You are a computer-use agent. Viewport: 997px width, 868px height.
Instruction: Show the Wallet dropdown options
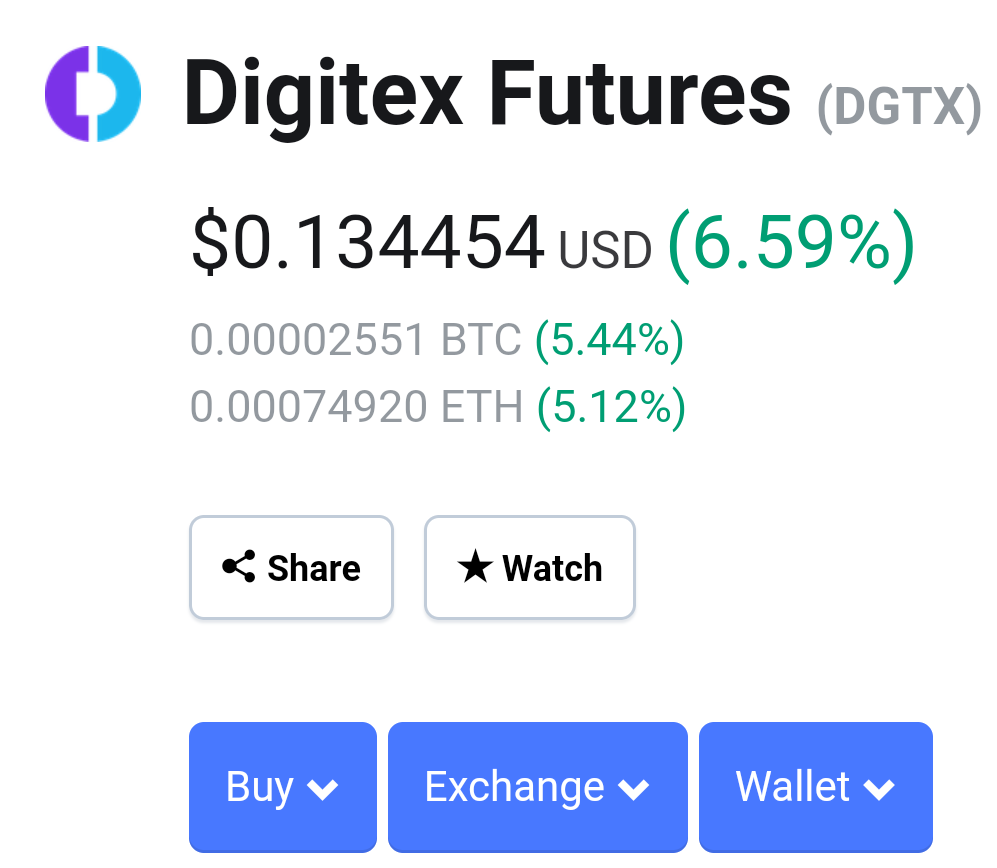tap(815, 787)
